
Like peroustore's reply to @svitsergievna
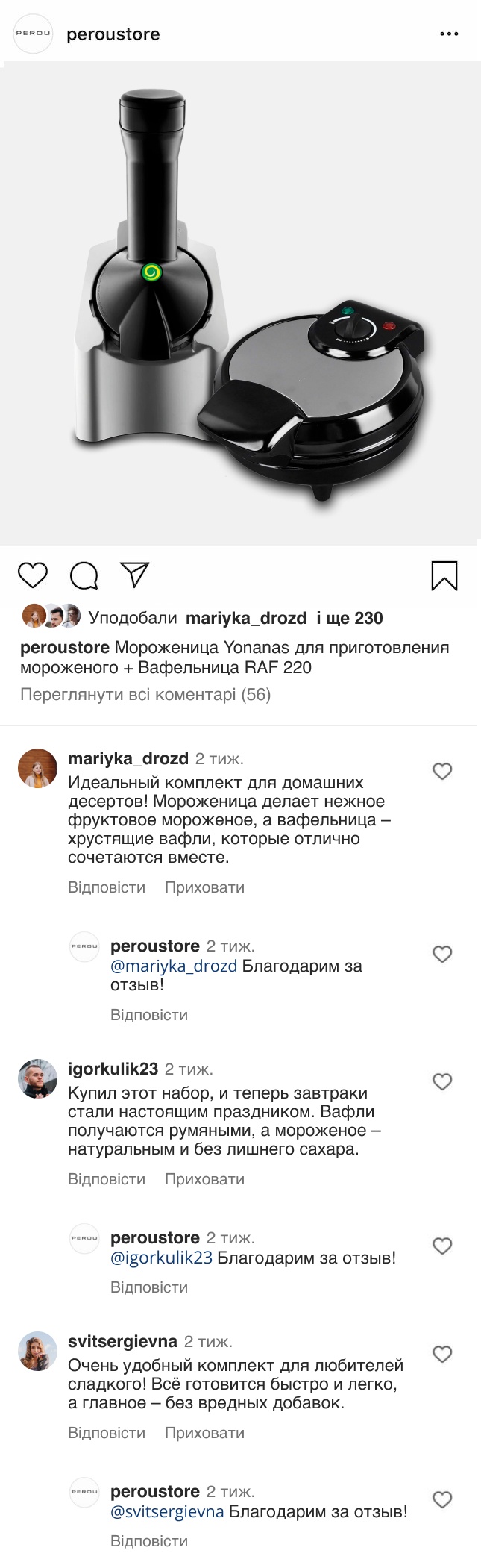(x=442, y=1499)
